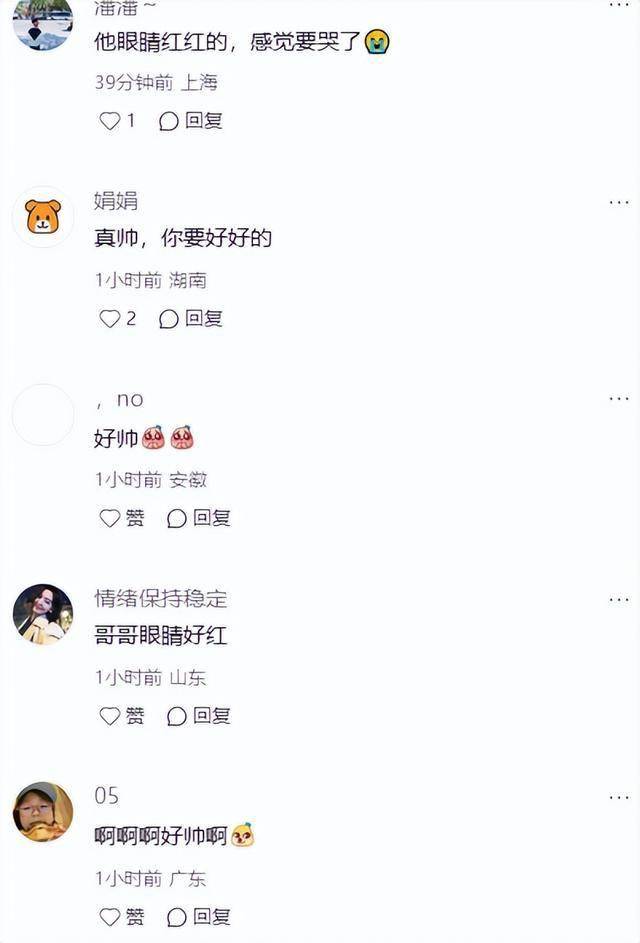Open the overflow menu on ，no's comment
Viewport: 640px width, 943px height.
coord(619,399)
